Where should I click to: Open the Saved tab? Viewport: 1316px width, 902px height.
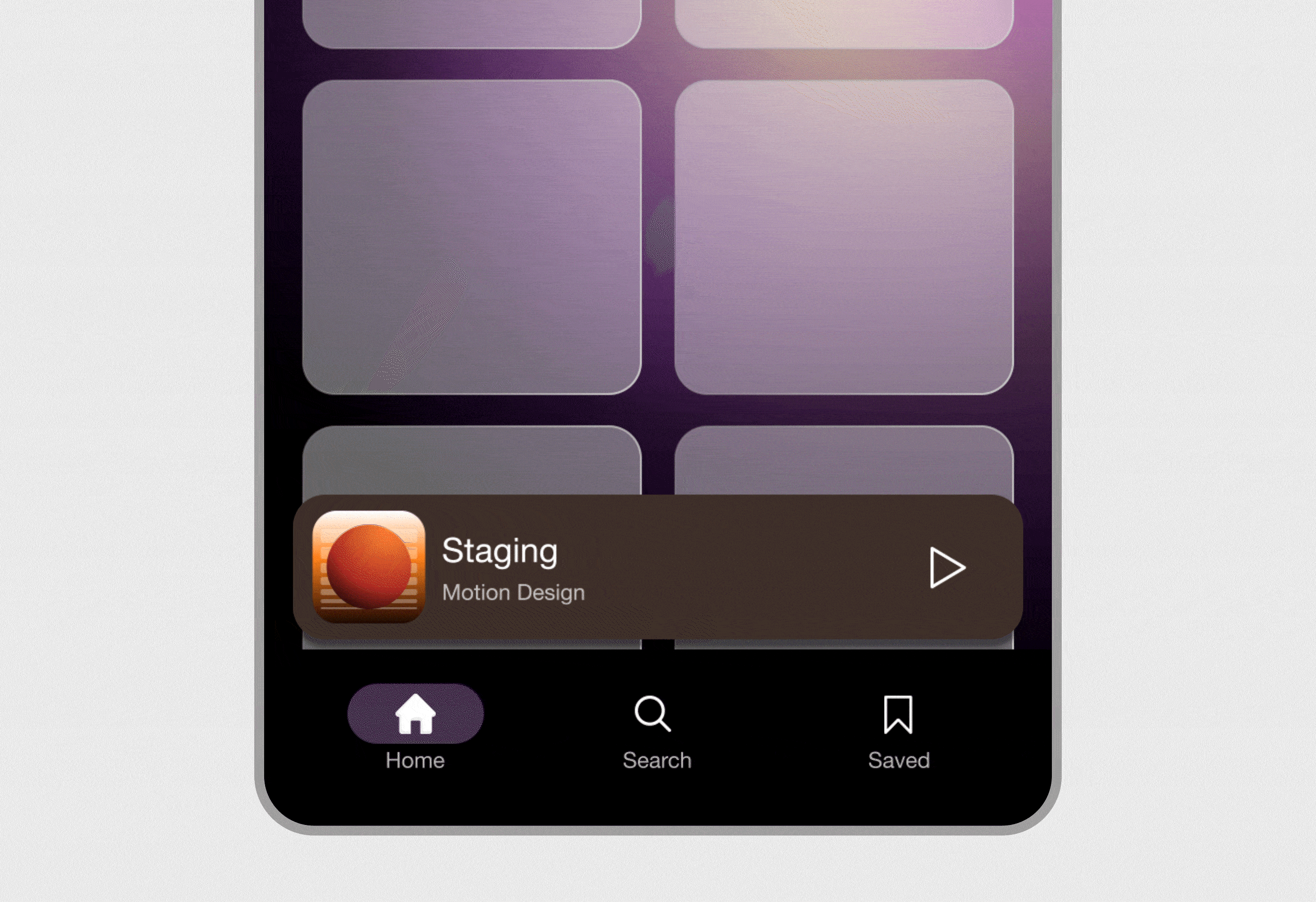[x=899, y=730]
